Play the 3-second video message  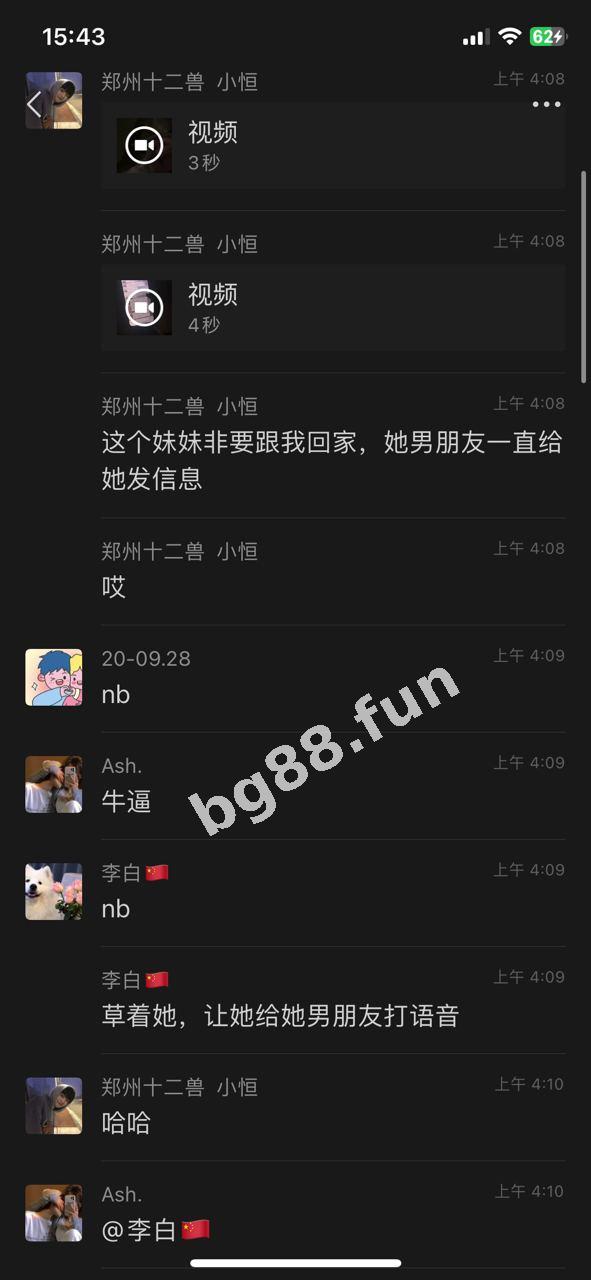point(333,146)
